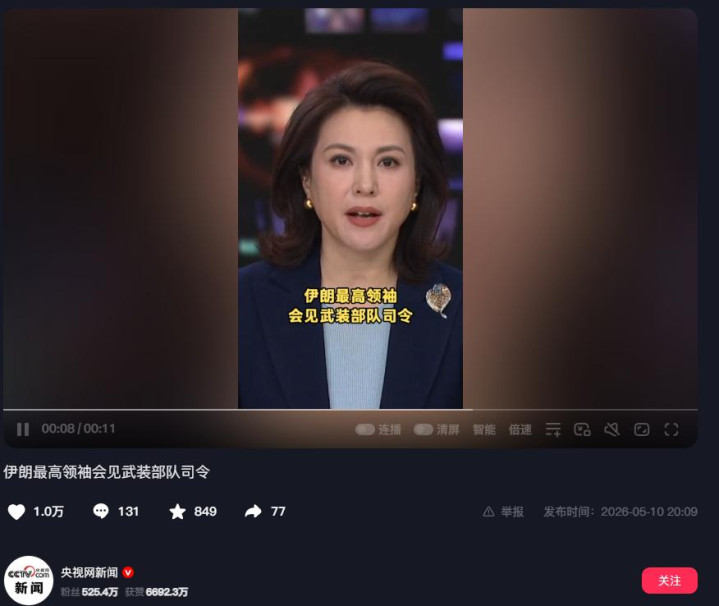Pause the video playback
719x606 pixels.
(x=23, y=430)
